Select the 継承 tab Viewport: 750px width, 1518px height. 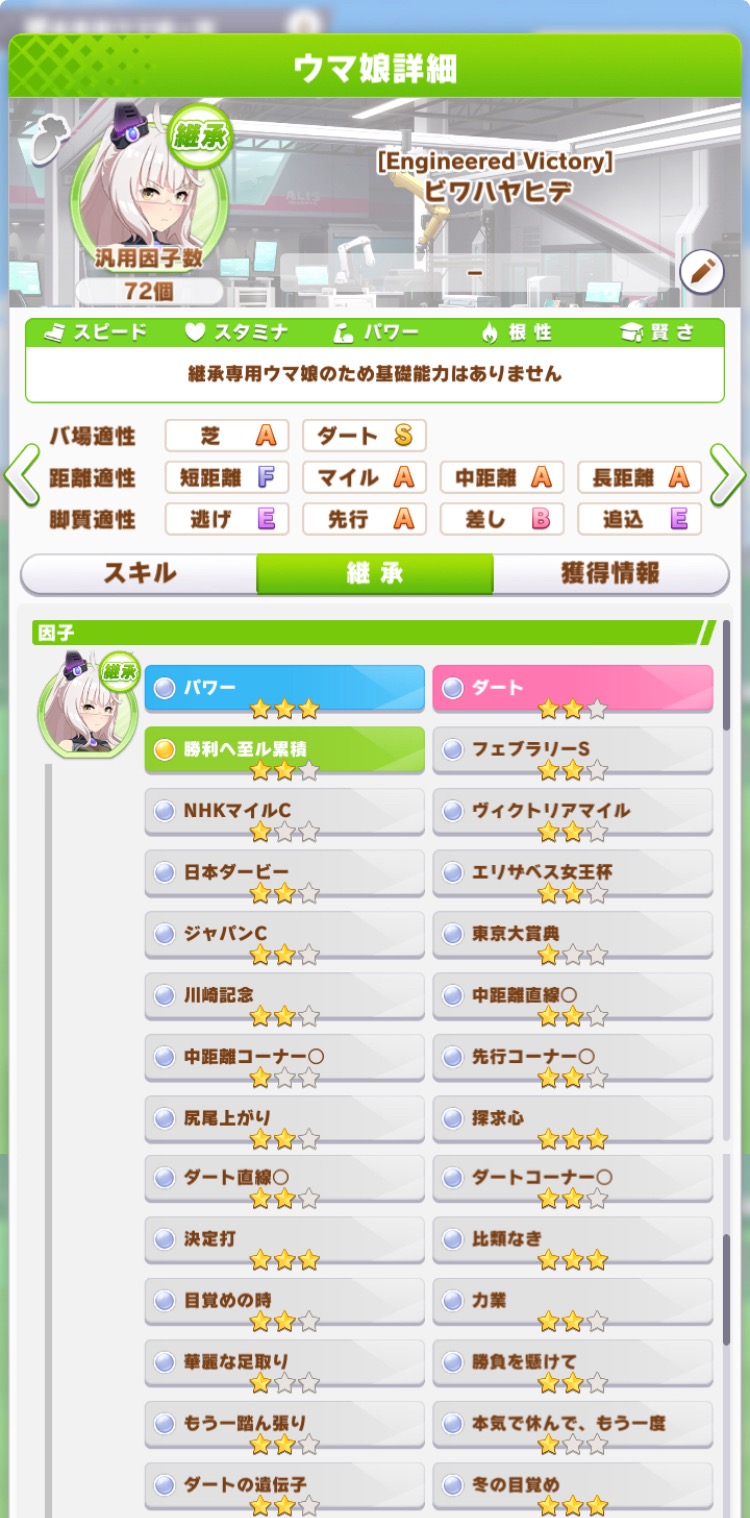[374, 573]
